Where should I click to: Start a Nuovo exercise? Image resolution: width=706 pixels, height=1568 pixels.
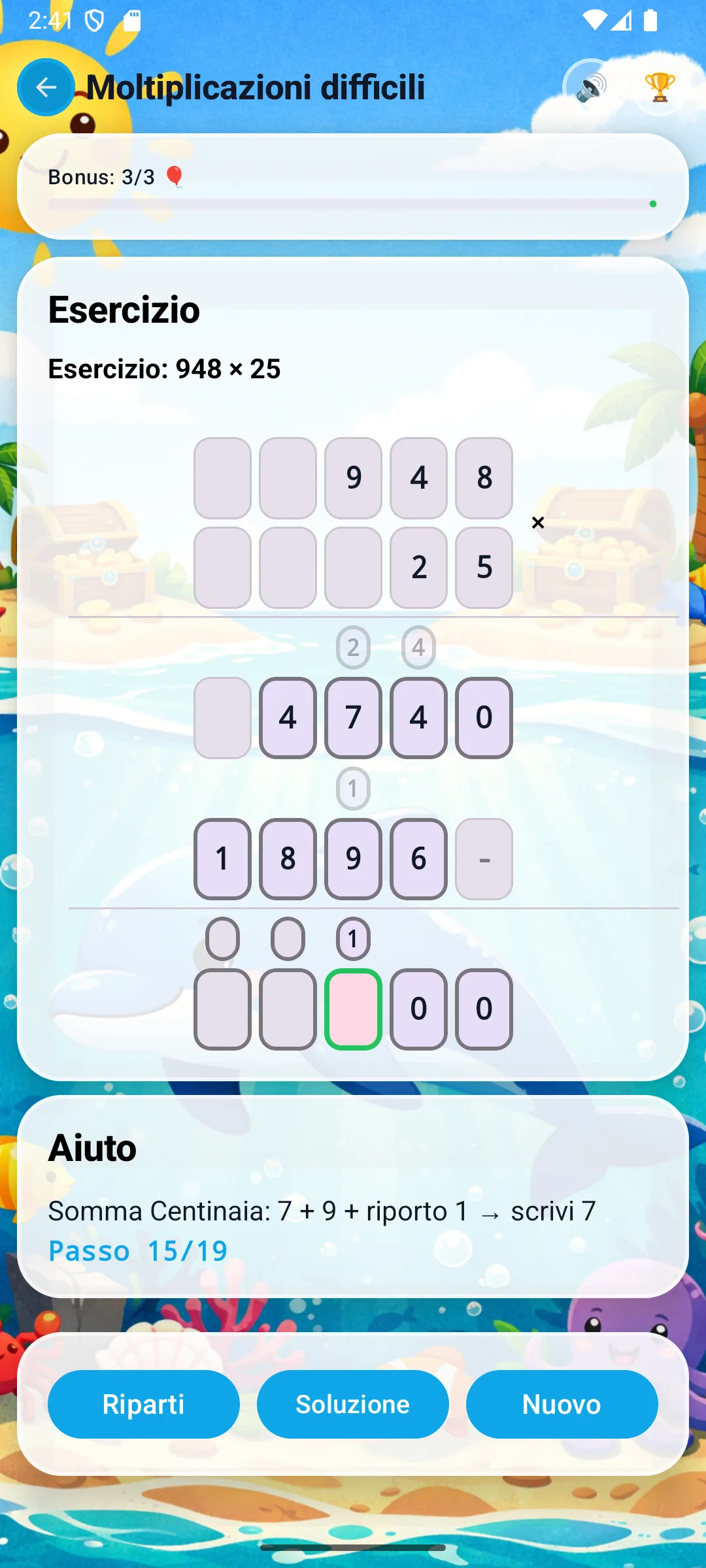point(562,1404)
